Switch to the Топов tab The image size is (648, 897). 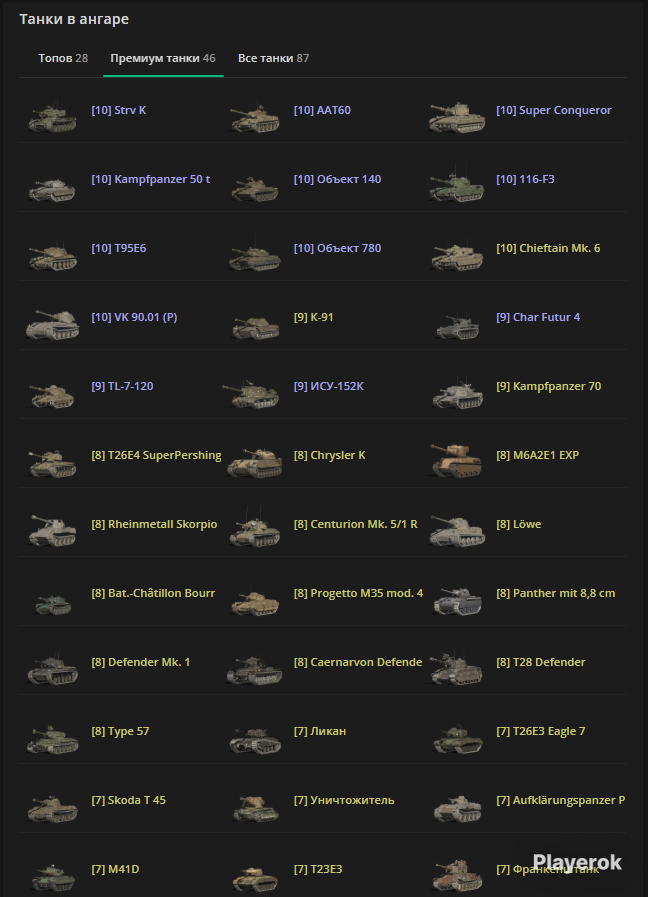click(x=63, y=58)
